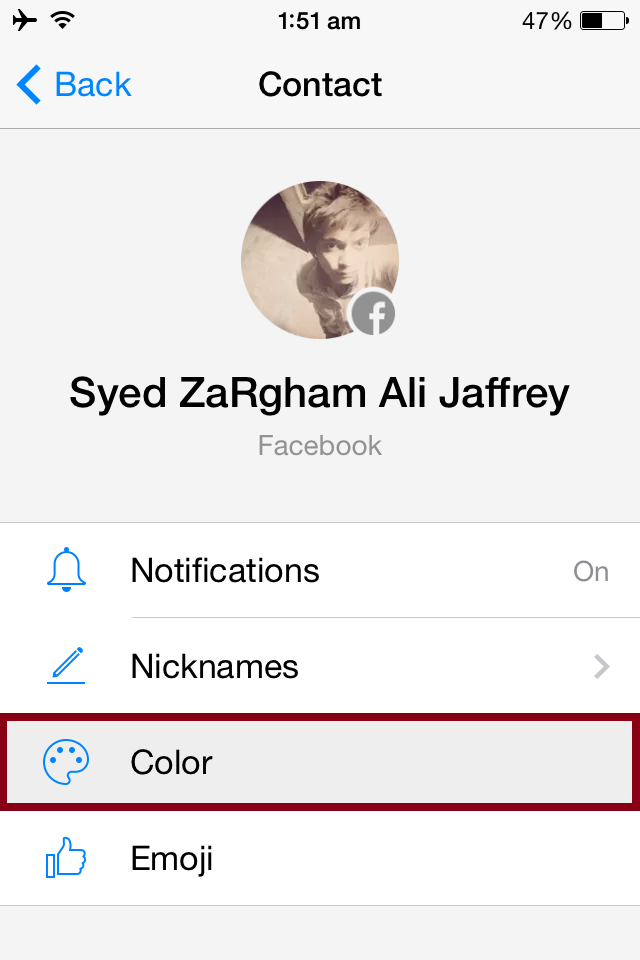This screenshot has width=640, height=960.
Task: Go back using the Back button
Action: coord(75,85)
